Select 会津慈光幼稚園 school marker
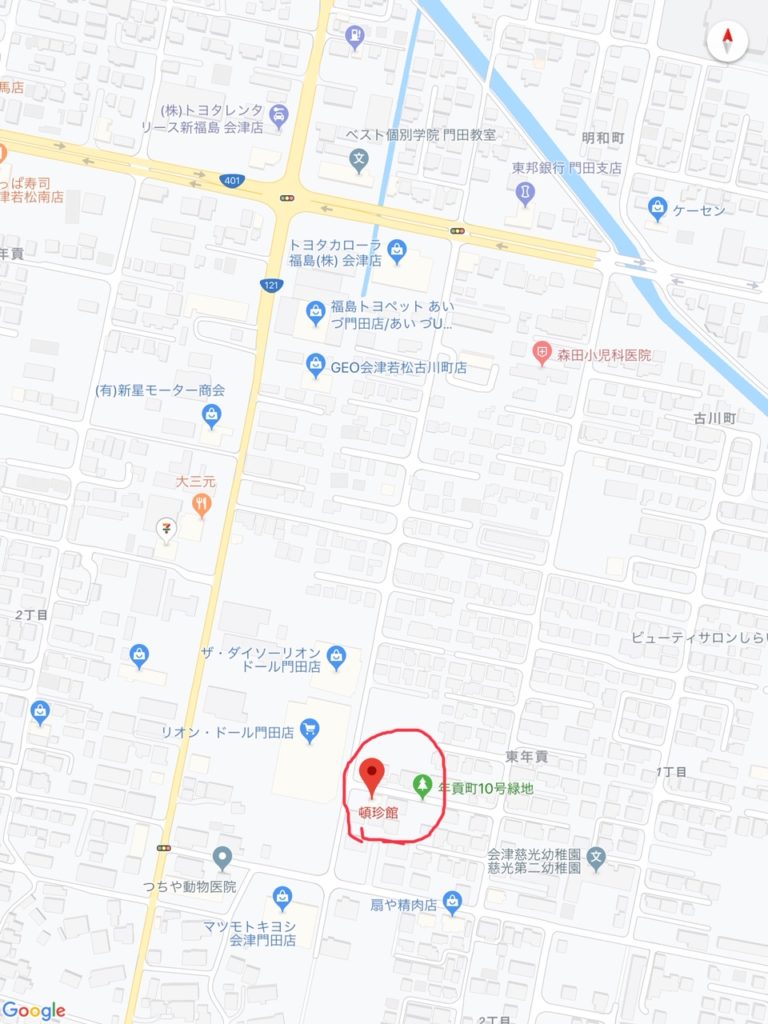 [597, 857]
